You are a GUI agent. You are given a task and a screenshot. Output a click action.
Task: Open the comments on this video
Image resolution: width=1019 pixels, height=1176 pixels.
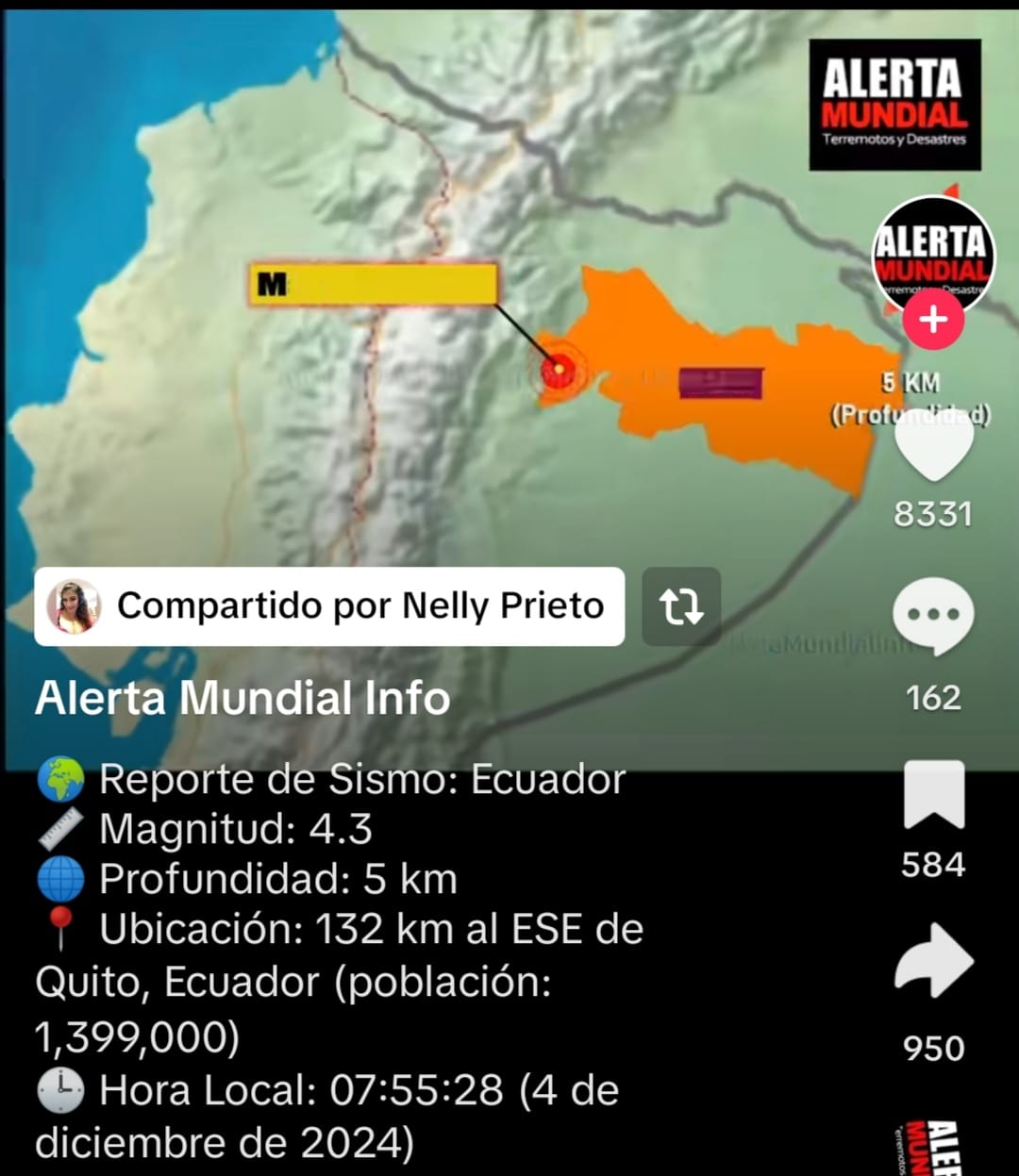[932, 618]
